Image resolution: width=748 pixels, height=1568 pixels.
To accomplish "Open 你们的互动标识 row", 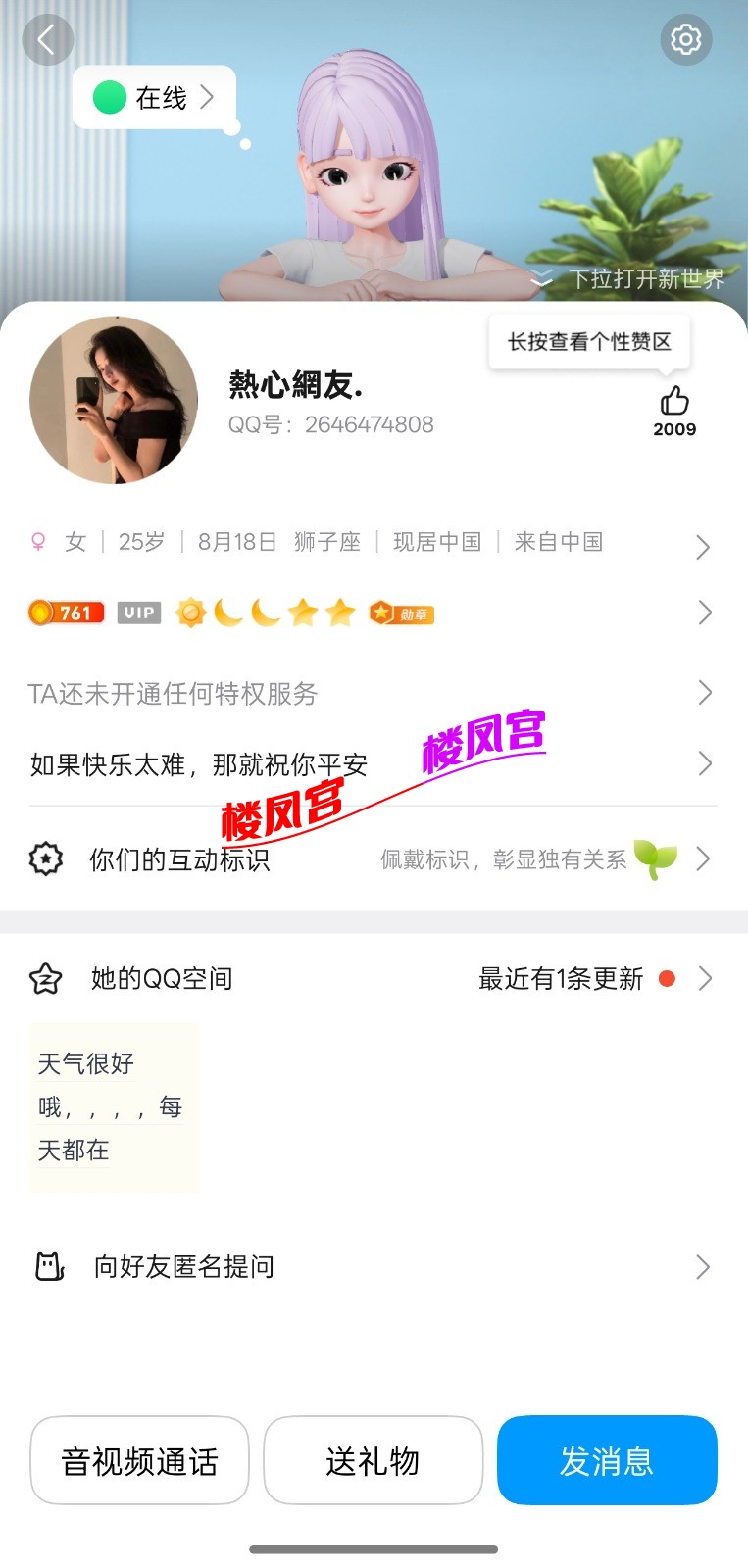I will (x=373, y=859).
